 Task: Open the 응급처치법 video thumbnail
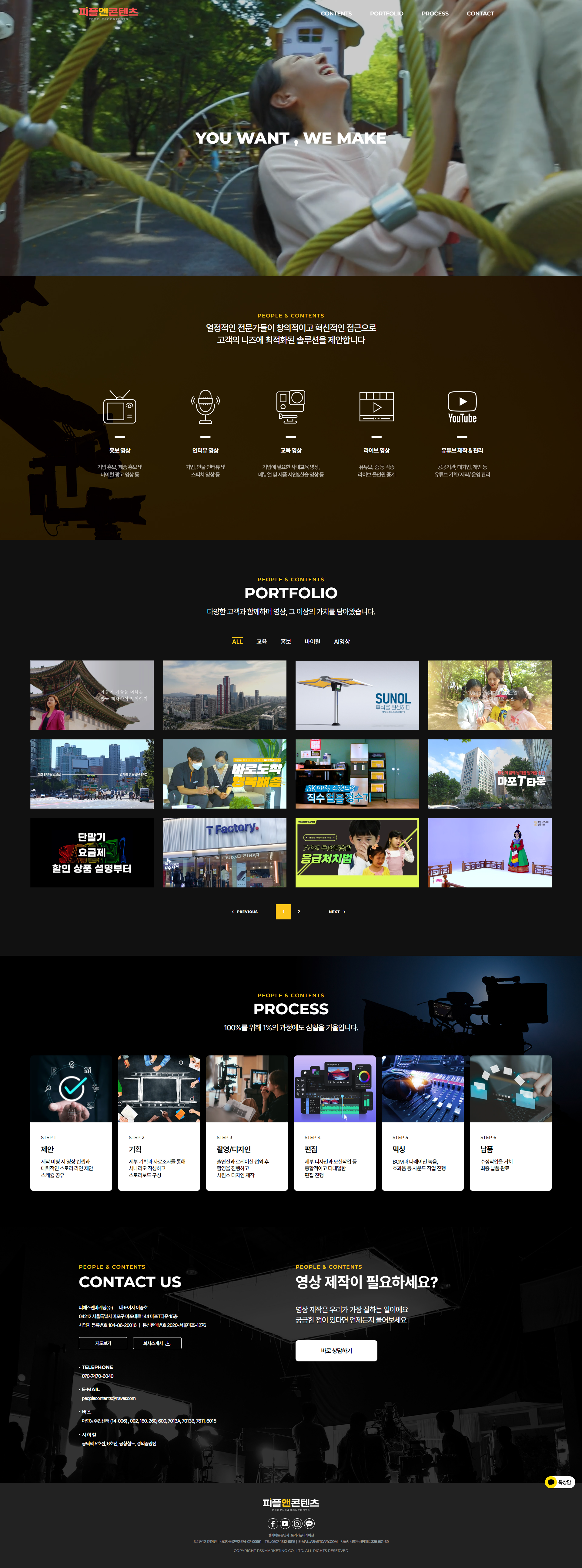[x=357, y=852]
